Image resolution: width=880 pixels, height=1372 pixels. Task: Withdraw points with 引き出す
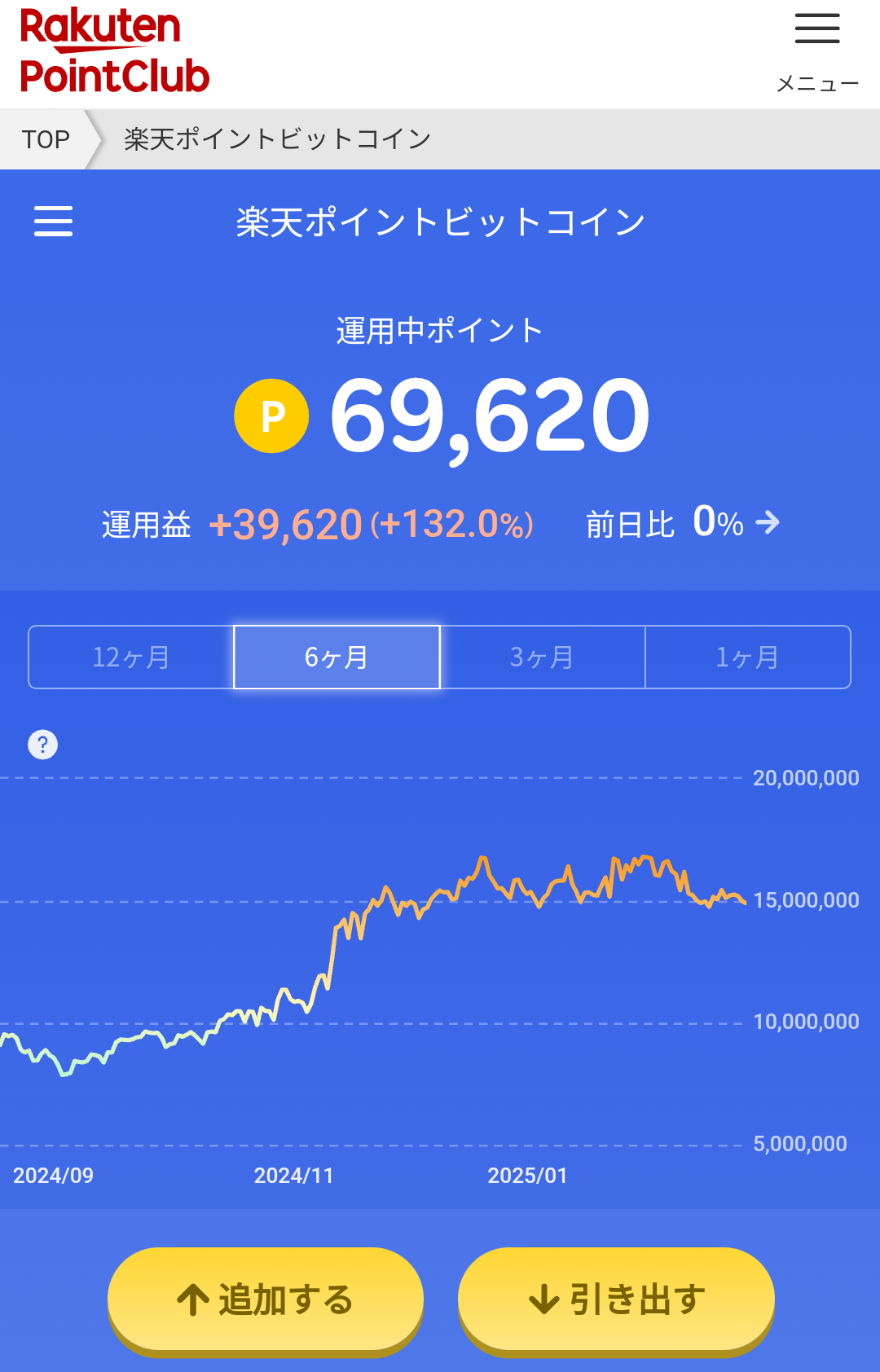click(616, 1299)
